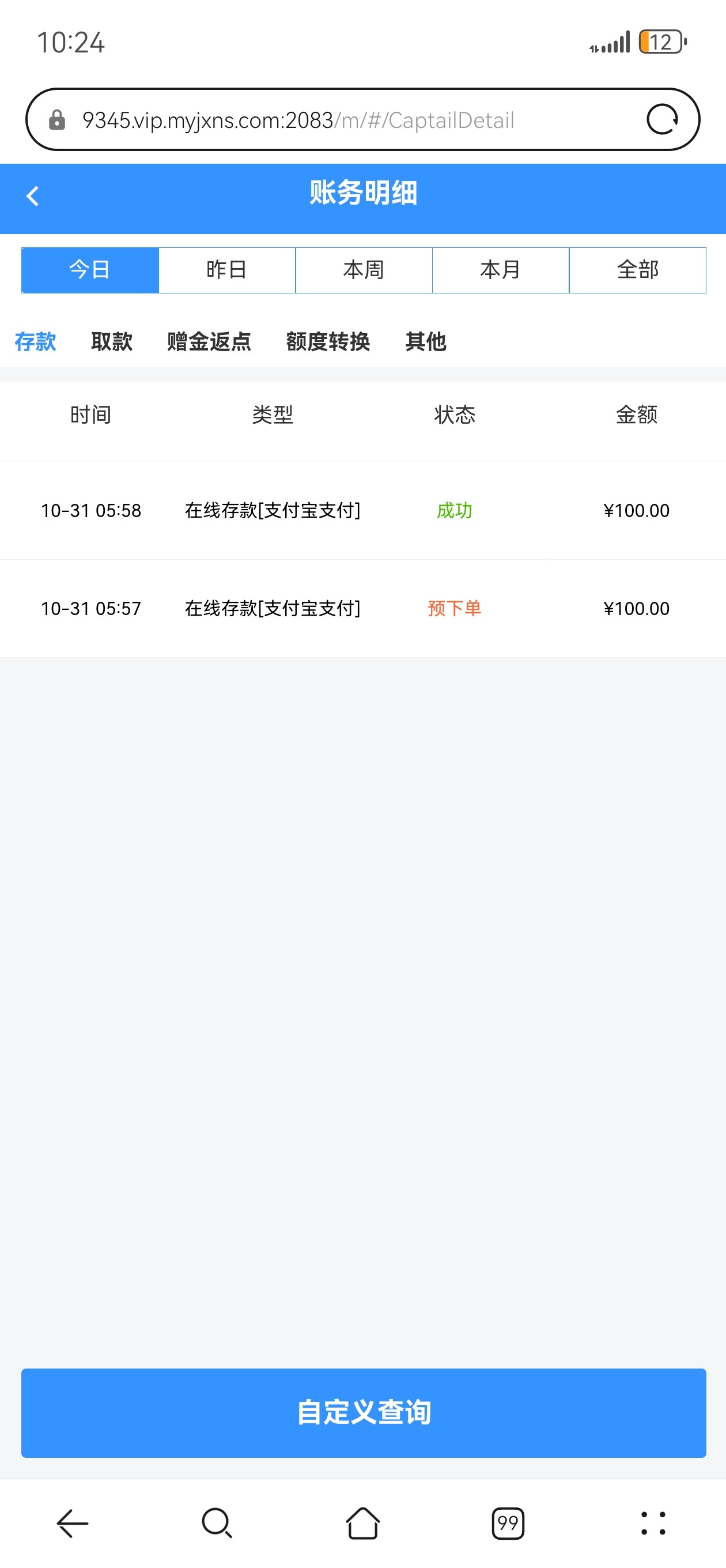This screenshot has height=1568, width=726.
Task: Open the browser tabs switcher
Action: (508, 1523)
